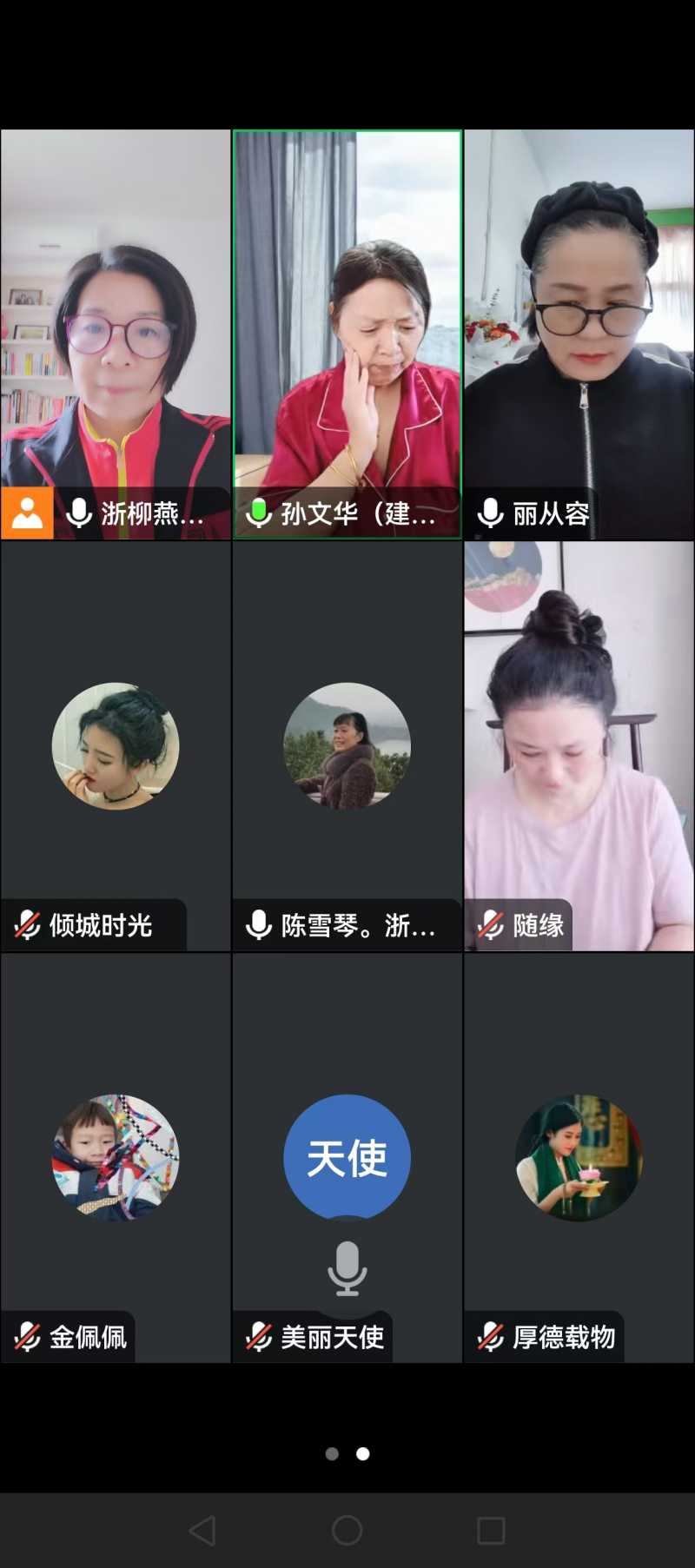
Task: Select 孙文华's active speaker video tile
Action: coord(347,334)
